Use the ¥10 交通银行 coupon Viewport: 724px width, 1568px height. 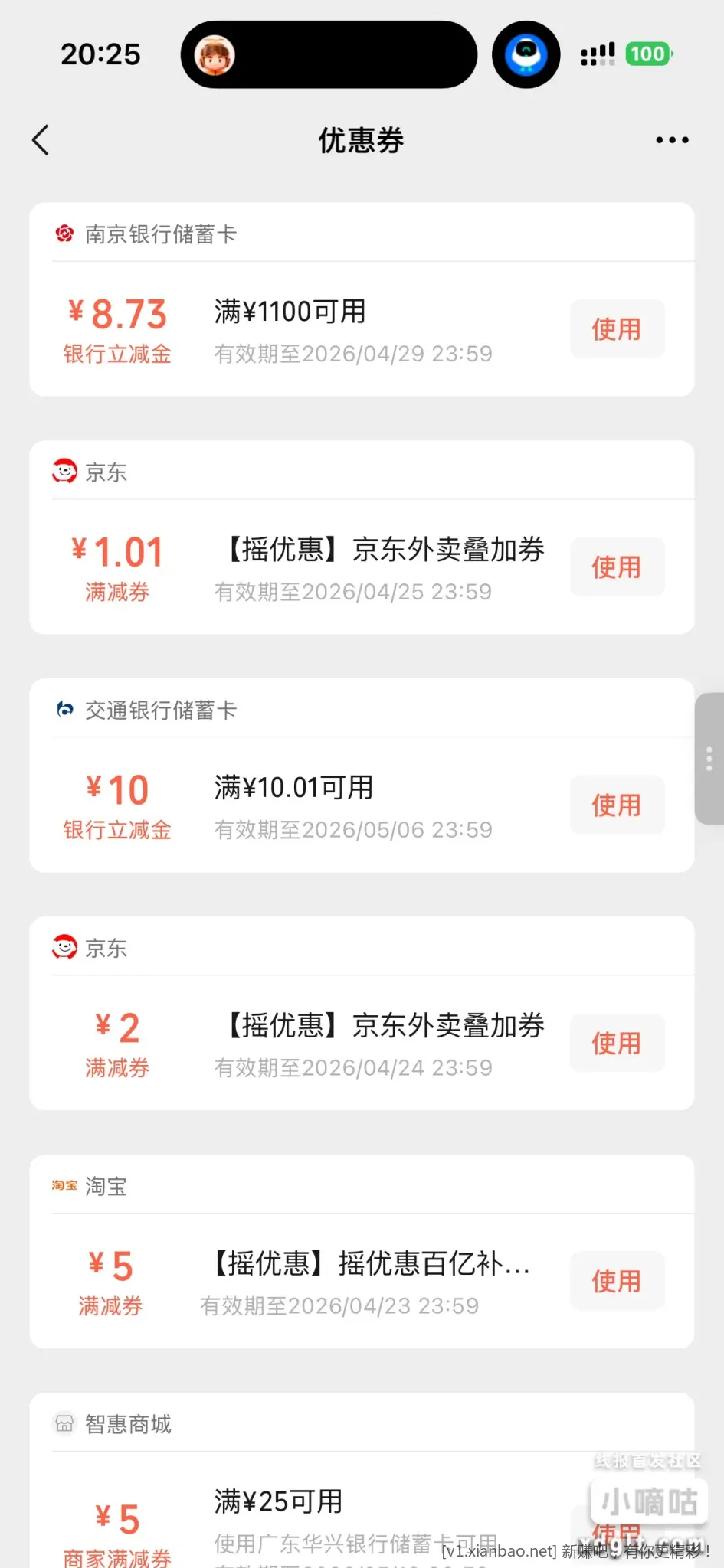tap(617, 805)
